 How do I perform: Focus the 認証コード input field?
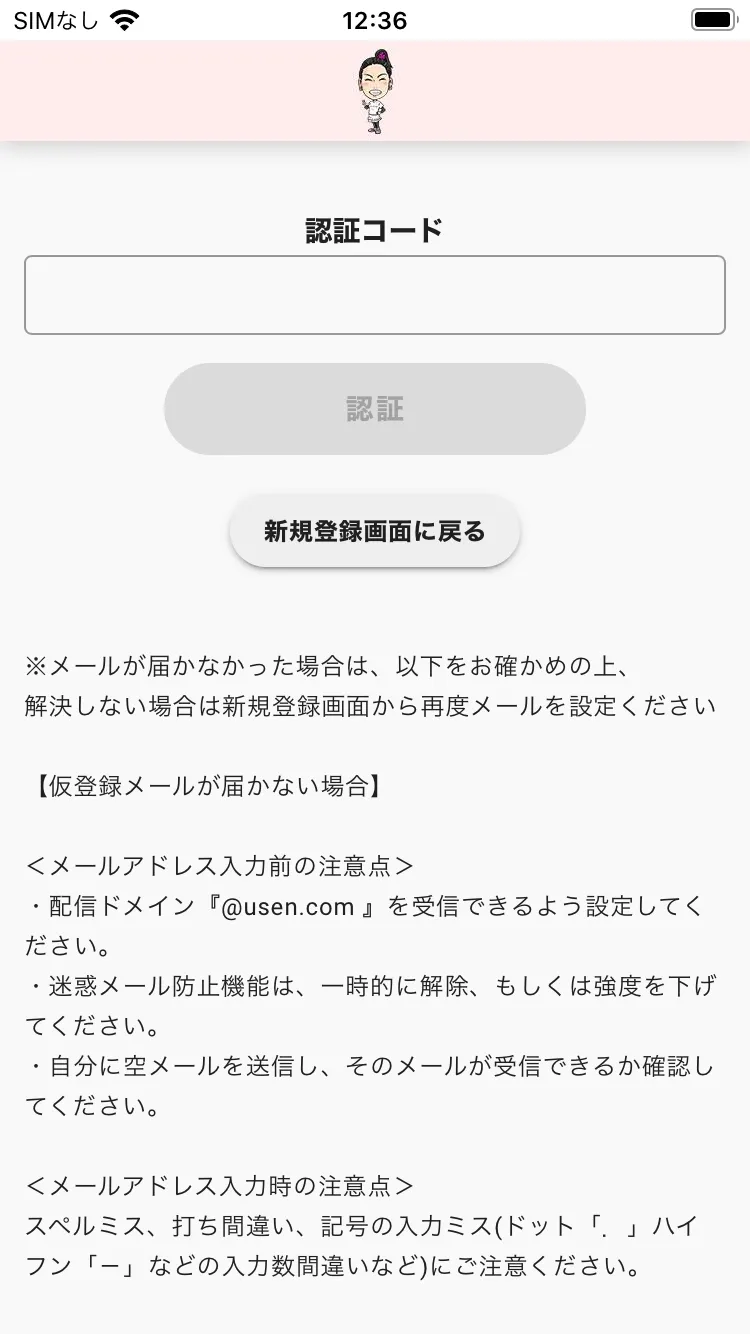[374, 295]
